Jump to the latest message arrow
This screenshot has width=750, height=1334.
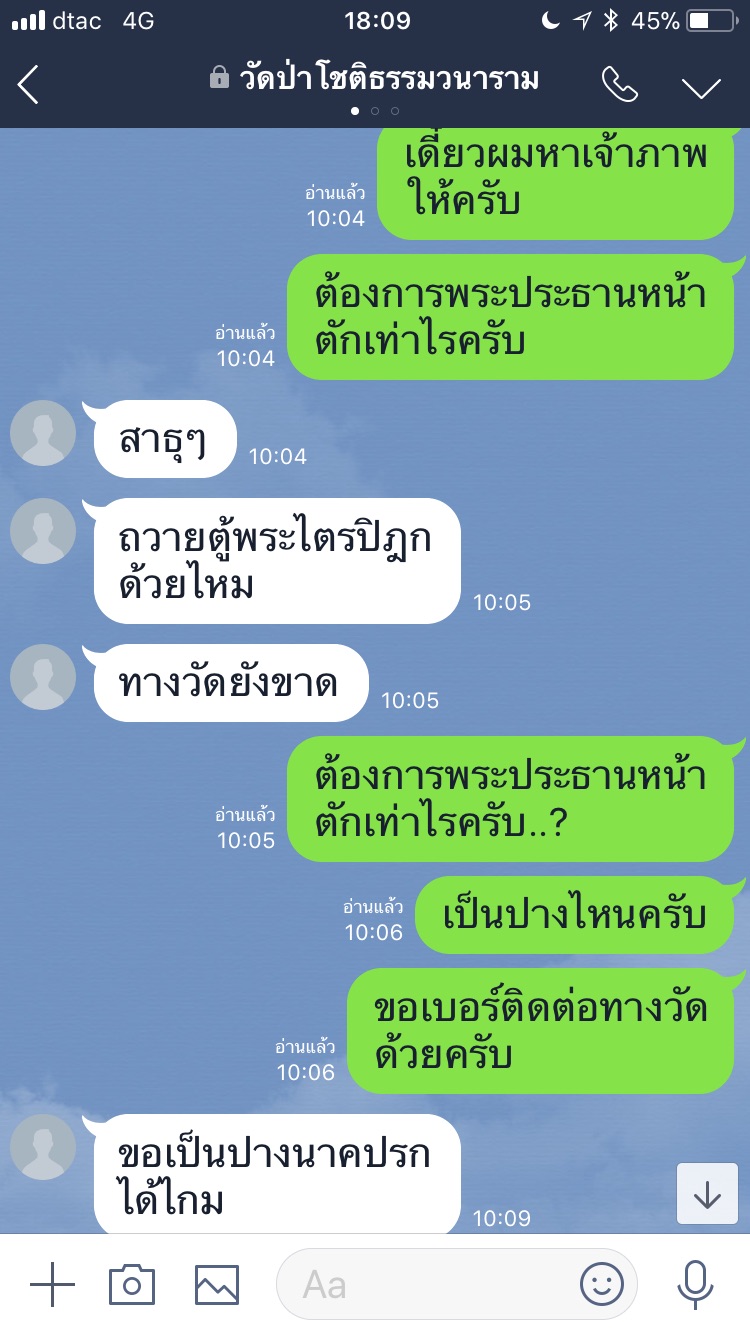pos(707,1193)
